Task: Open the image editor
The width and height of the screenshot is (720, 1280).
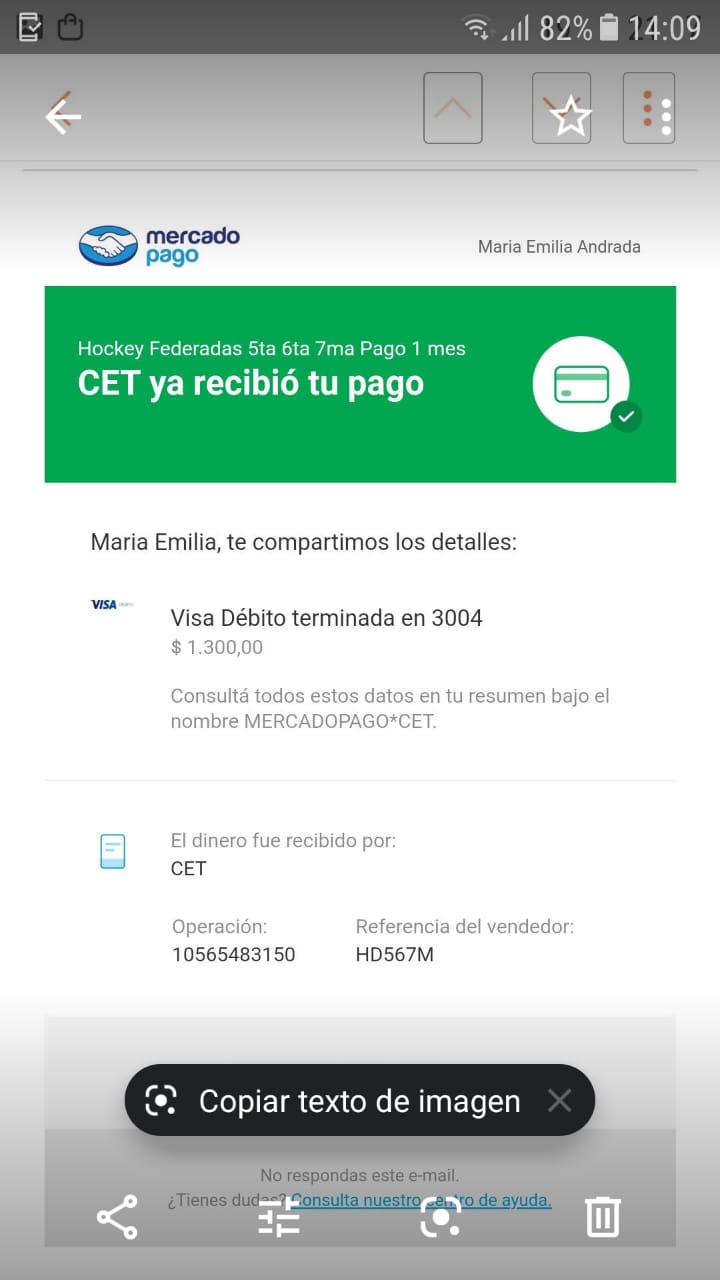Action: [279, 1217]
